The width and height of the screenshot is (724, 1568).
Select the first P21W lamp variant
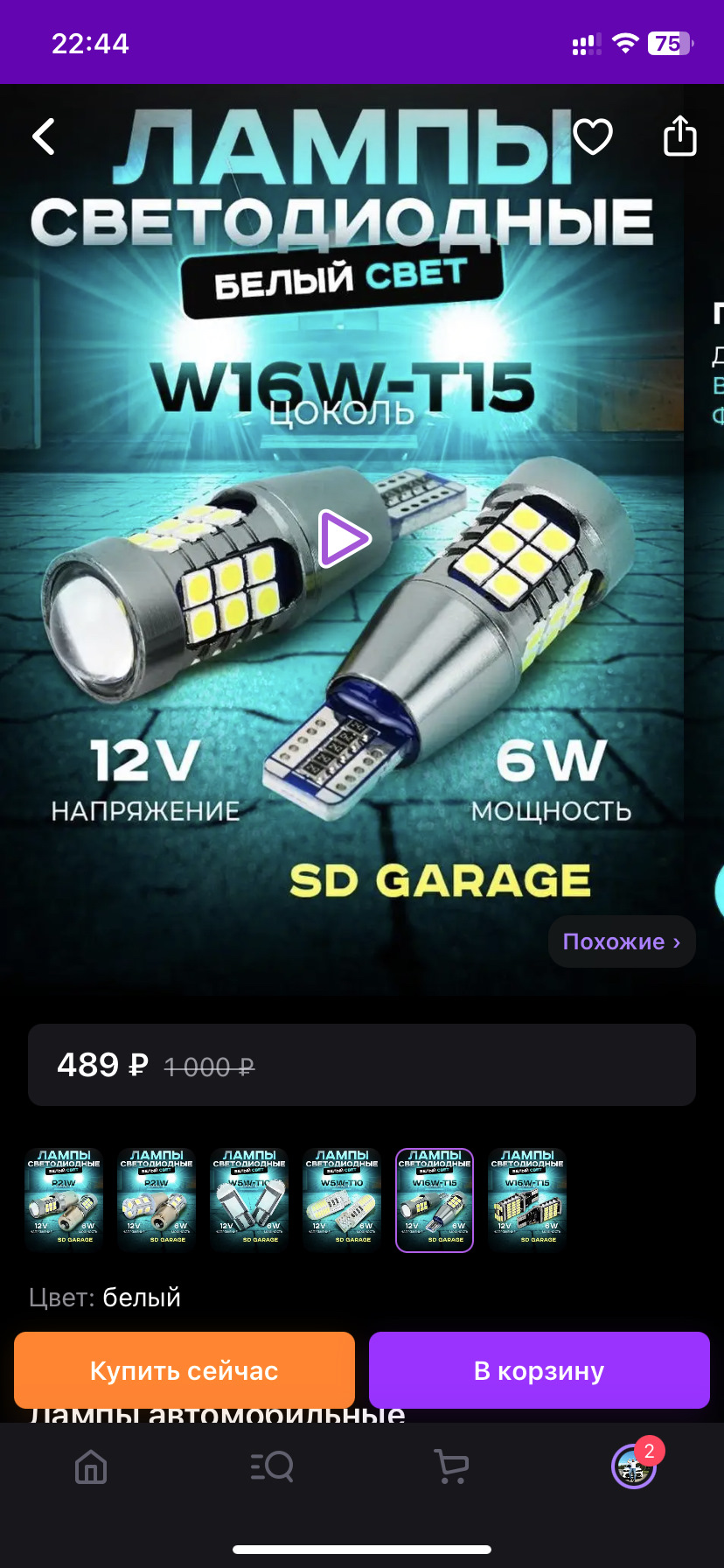(x=64, y=1200)
